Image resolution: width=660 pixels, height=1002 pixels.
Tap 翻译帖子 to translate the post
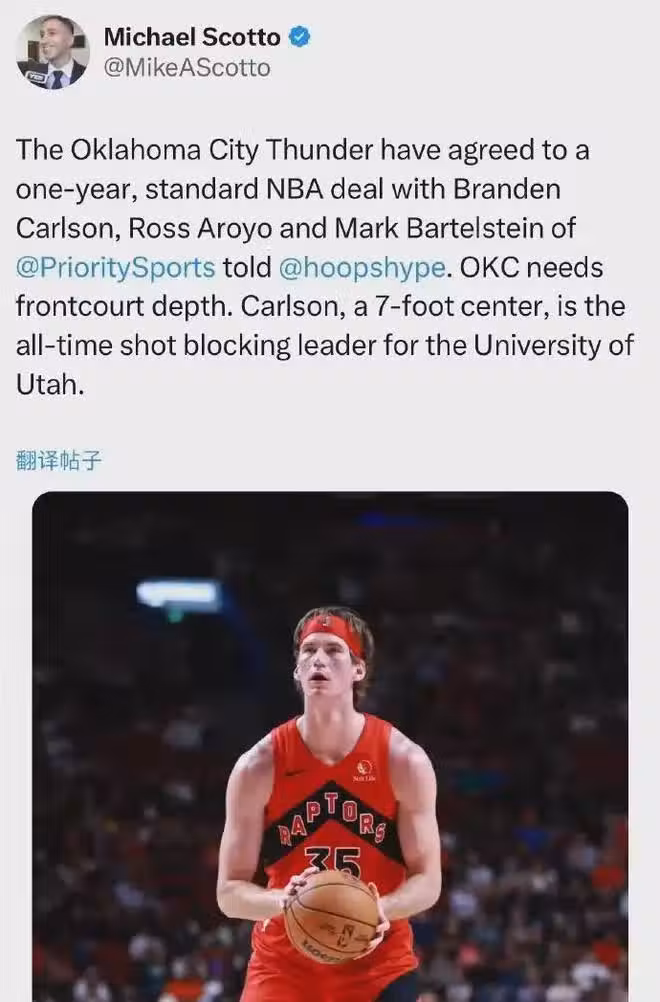pyautogui.click(x=59, y=460)
